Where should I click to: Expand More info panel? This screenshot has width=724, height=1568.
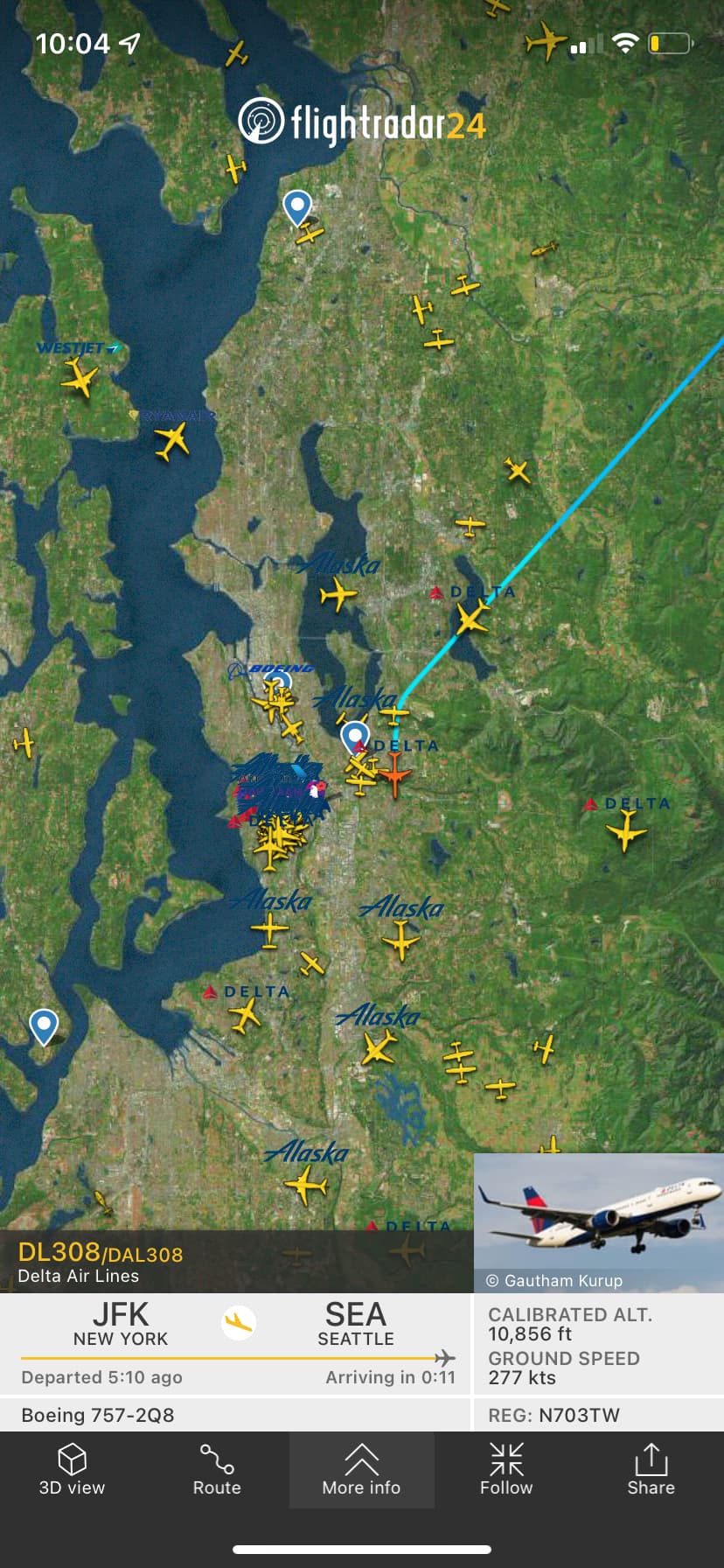pos(361,1470)
